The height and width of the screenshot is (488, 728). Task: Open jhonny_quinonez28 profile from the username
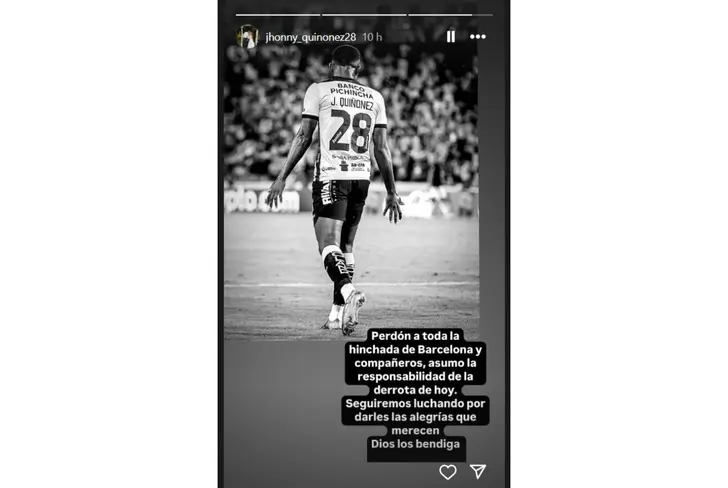pyautogui.click(x=311, y=36)
